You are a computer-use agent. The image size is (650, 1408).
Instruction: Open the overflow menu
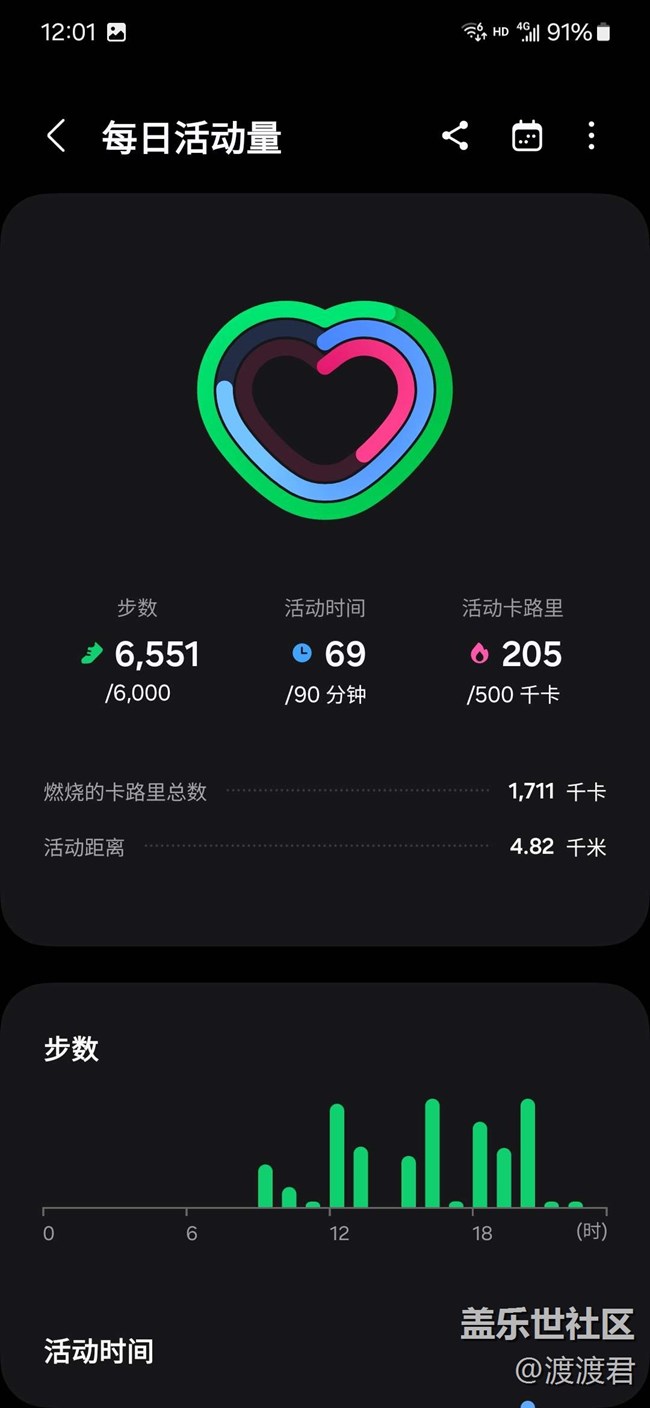[592, 136]
